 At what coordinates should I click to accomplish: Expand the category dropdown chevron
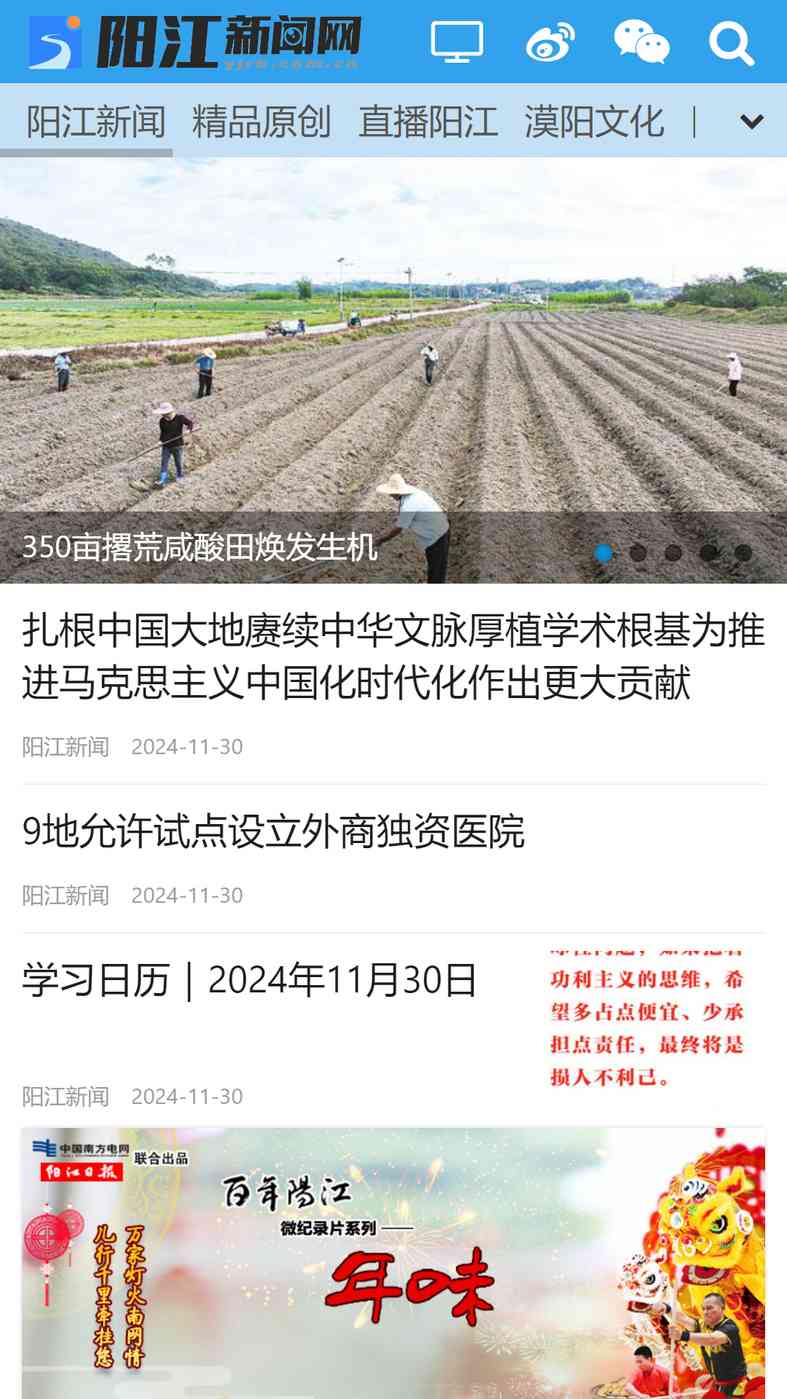(x=751, y=122)
